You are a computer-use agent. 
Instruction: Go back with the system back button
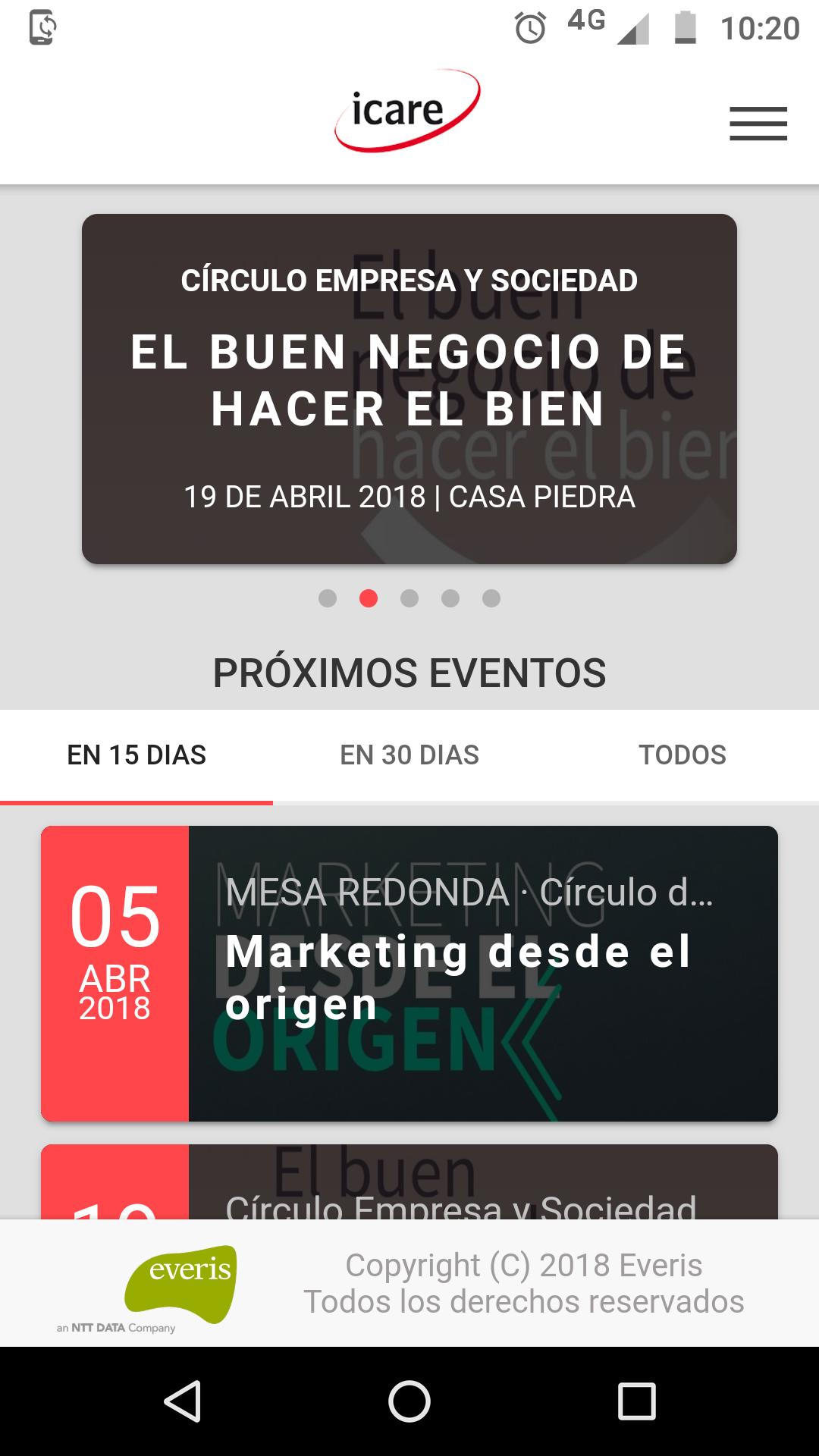pos(182,1401)
